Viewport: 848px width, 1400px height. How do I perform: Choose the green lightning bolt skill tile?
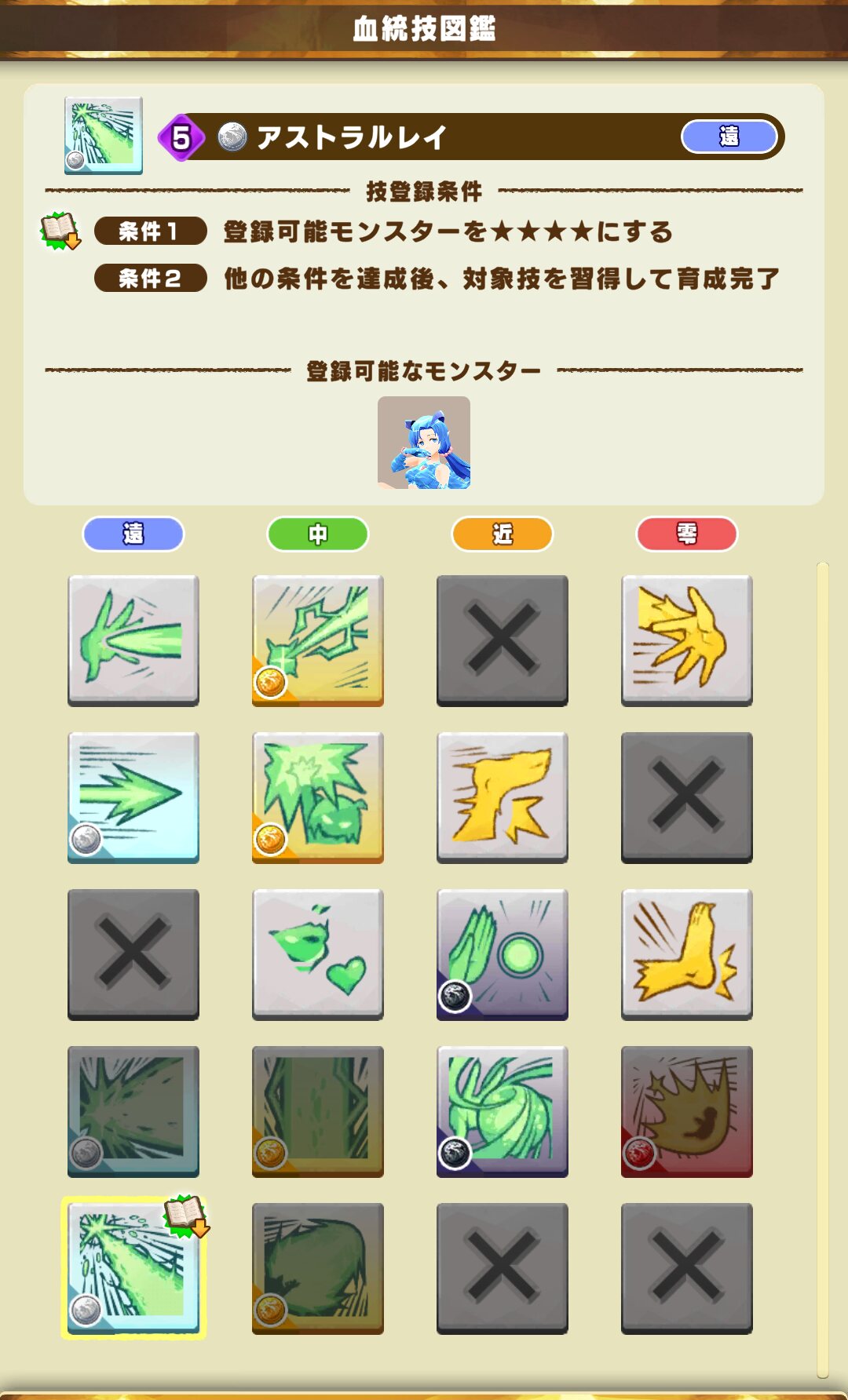(318, 640)
